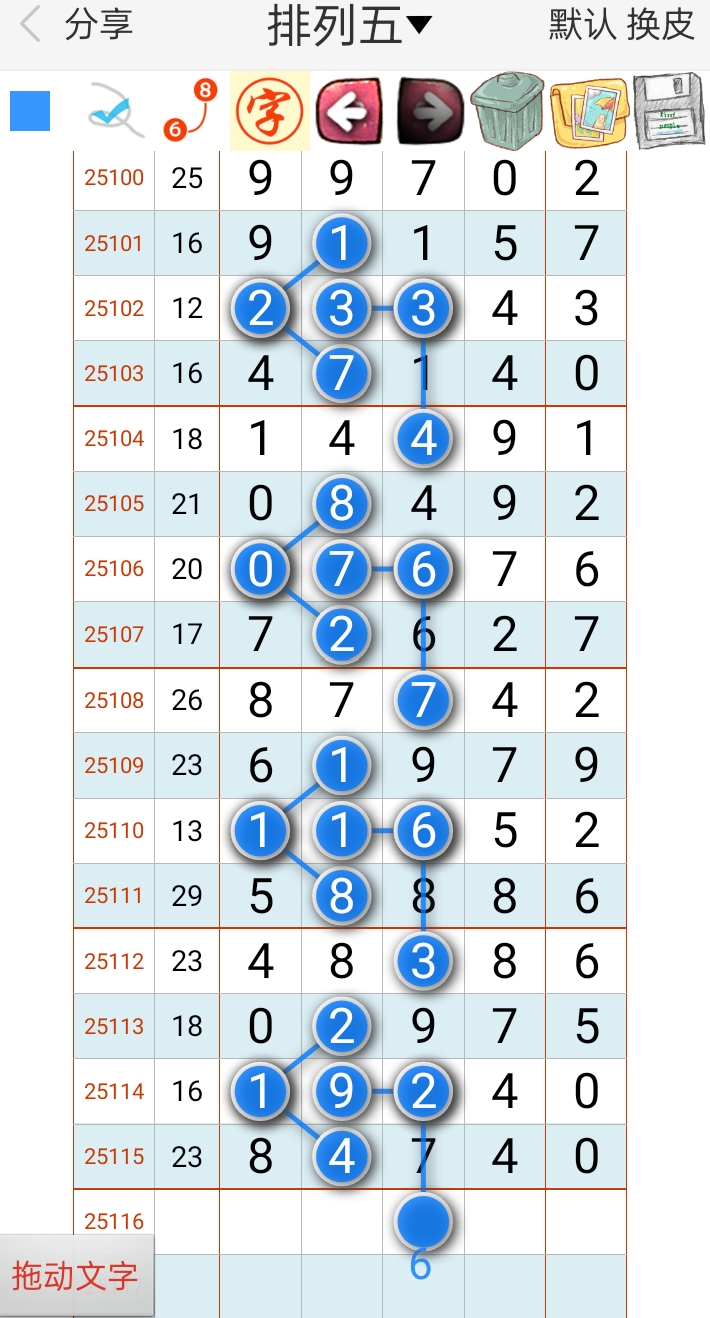This screenshot has height=1318, width=710.
Task: Choose the numbered connected-circles tool
Action: point(190,111)
